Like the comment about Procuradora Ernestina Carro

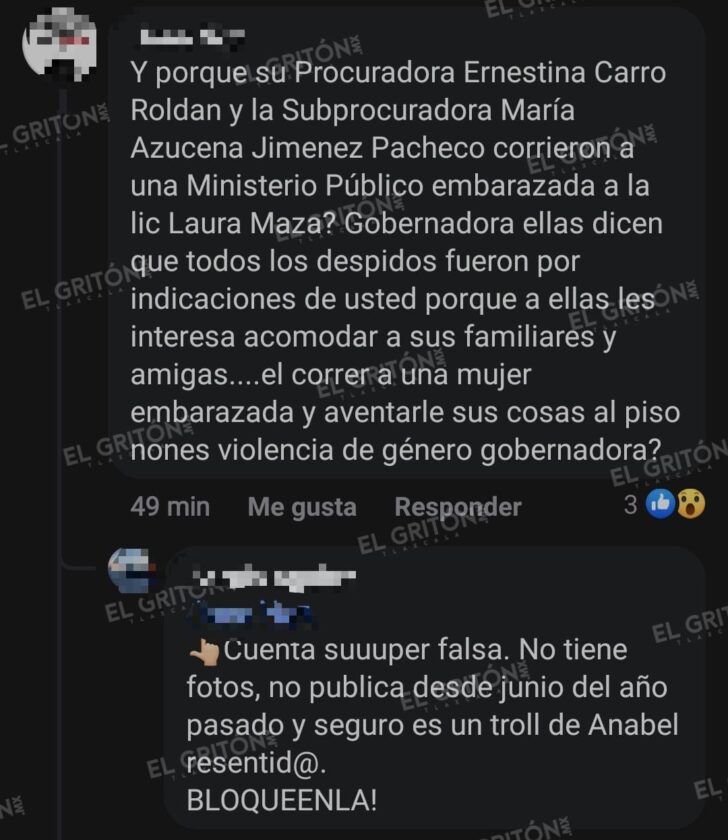coord(302,507)
